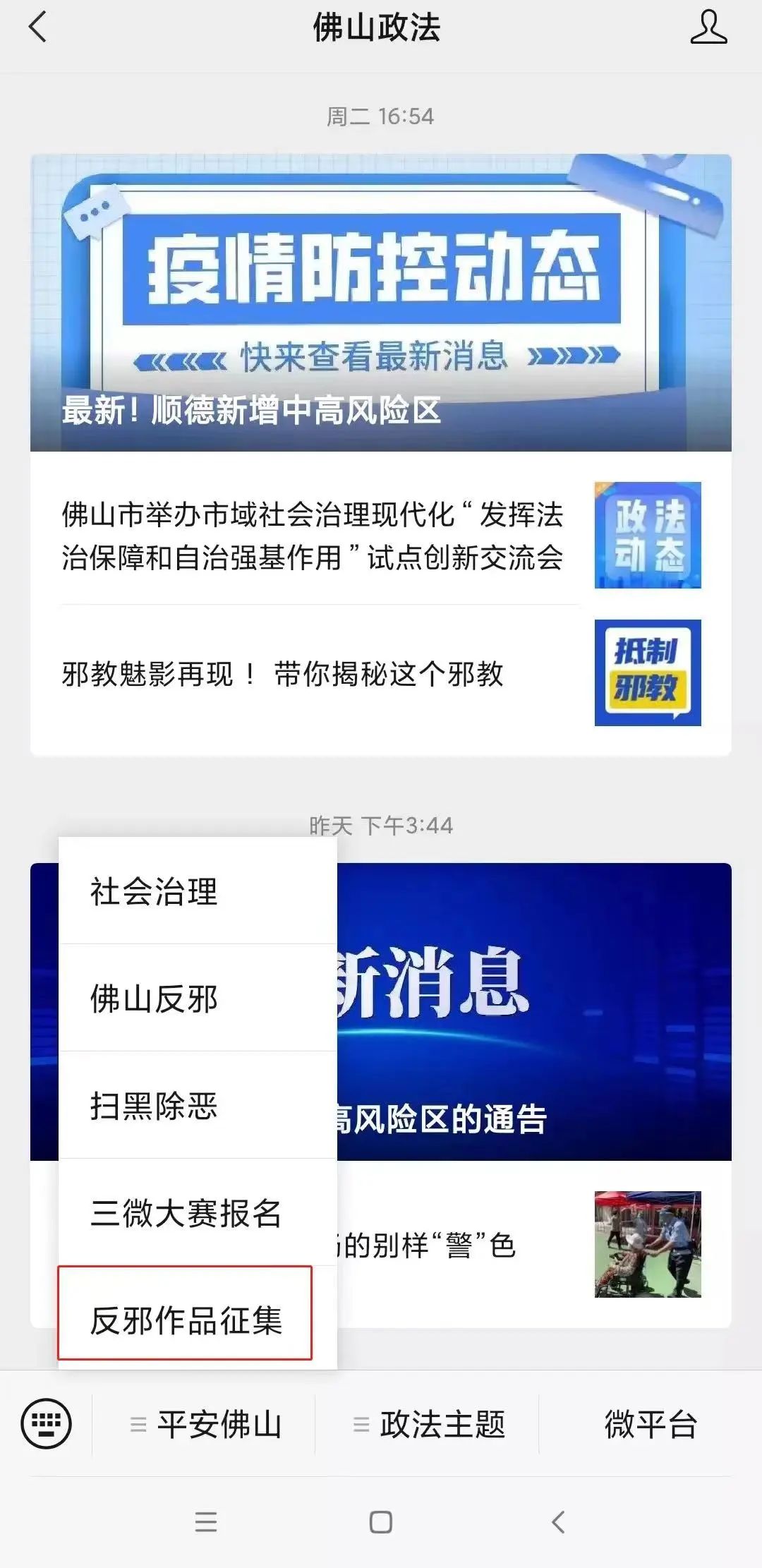Open the 疫情防控动态 headline article
762x1568 pixels.
point(381,303)
